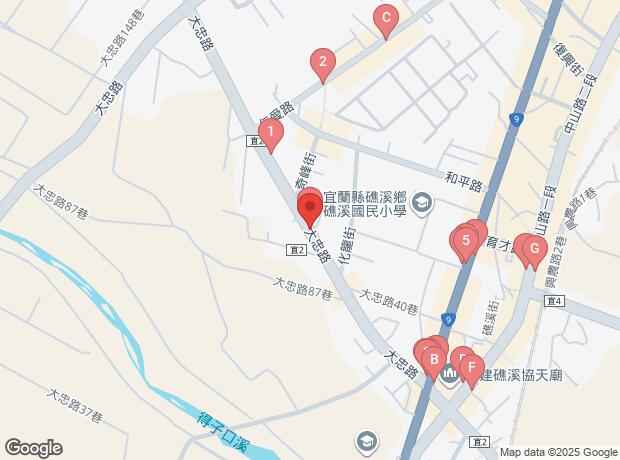Tap map marker labeled G
The height and width of the screenshot is (460, 620).
[x=534, y=248]
